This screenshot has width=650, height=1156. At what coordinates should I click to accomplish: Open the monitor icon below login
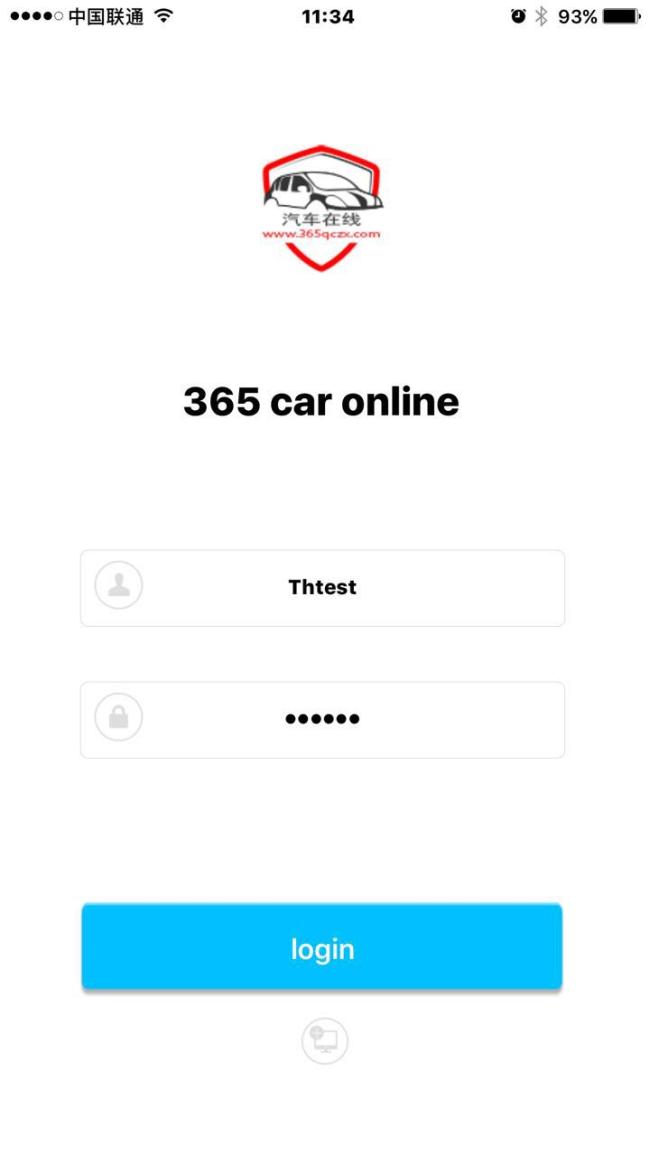(324, 1041)
